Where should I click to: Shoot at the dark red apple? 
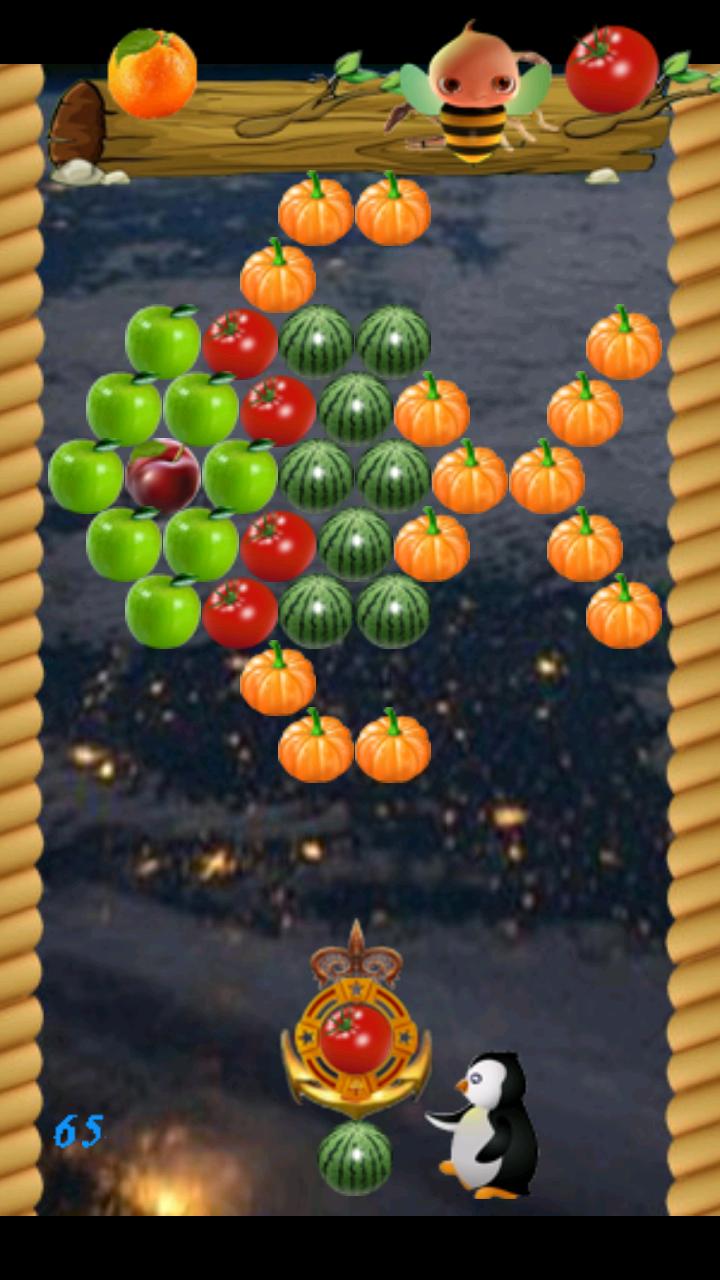[x=162, y=476]
